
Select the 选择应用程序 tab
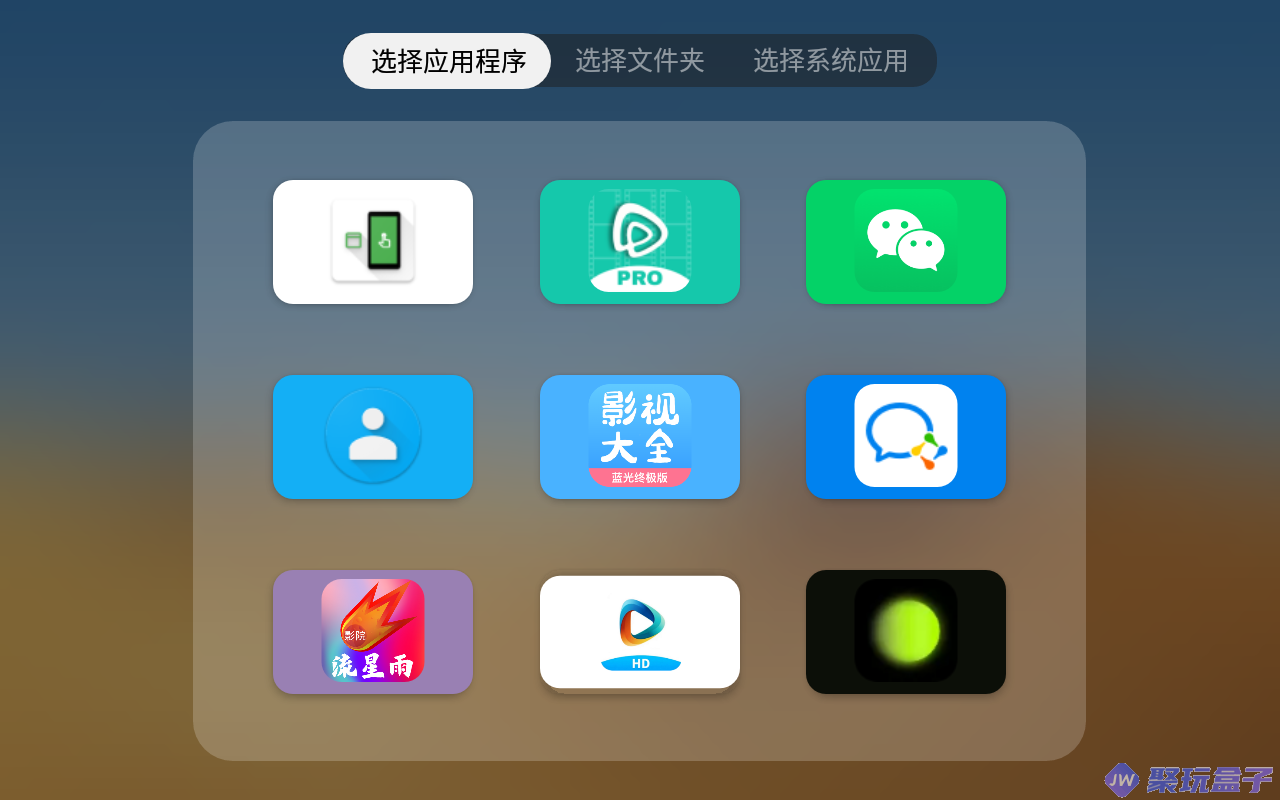(x=448, y=61)
